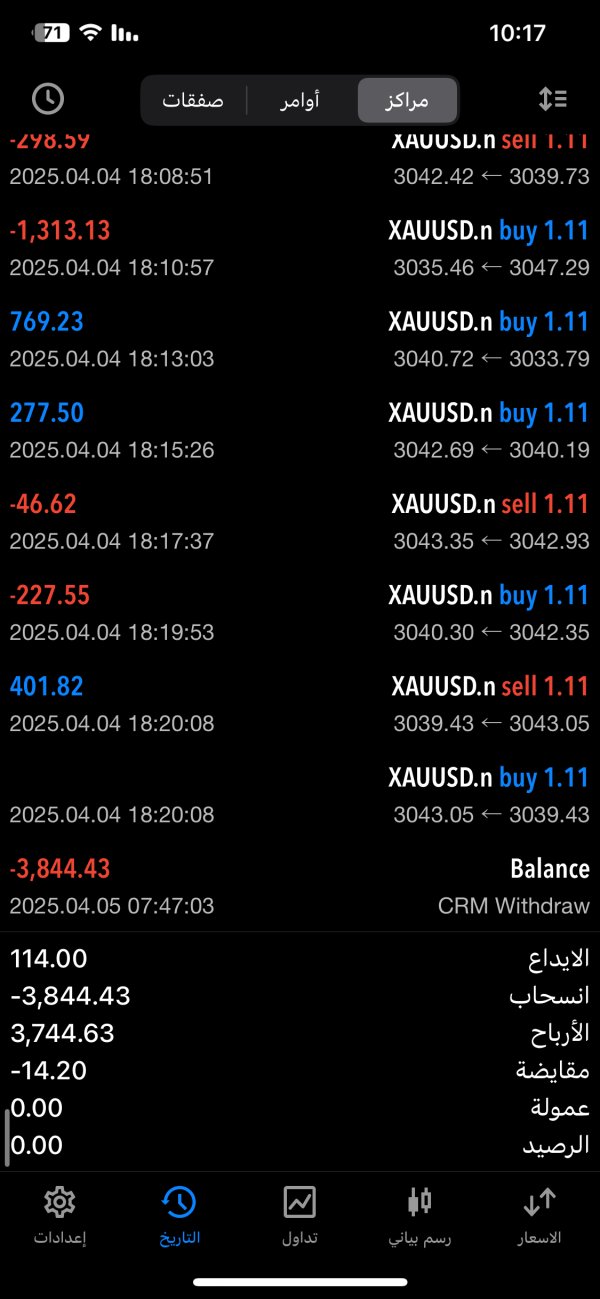
Task: Expand the -1,313.13 XAUUSD.n buy position
Action: (300, 249)
